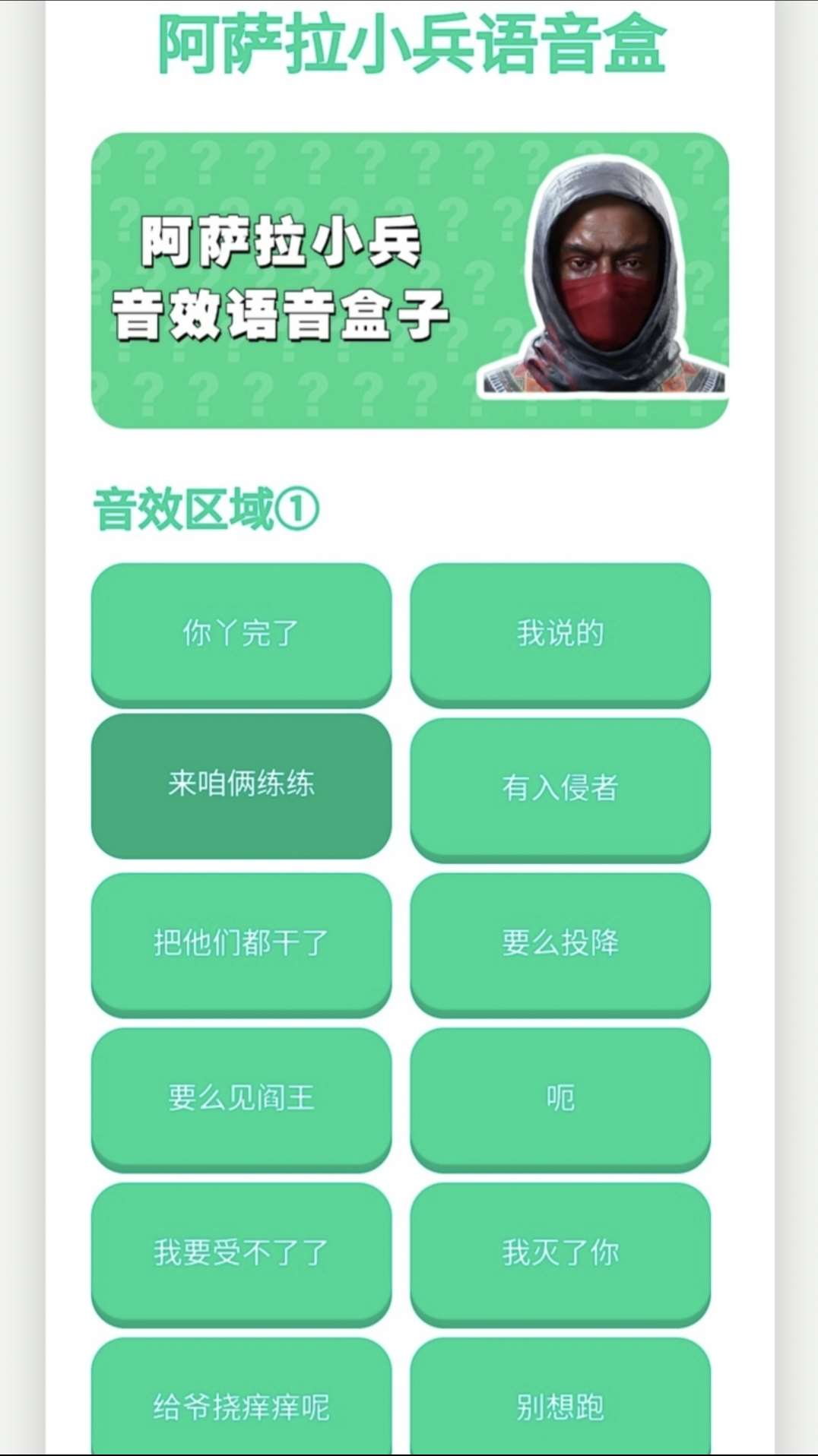Screen dimensions: 818x1456
Task: Trigger the 我灭了你 sound
Action: pyautogui.click(x=560, y=1252)
